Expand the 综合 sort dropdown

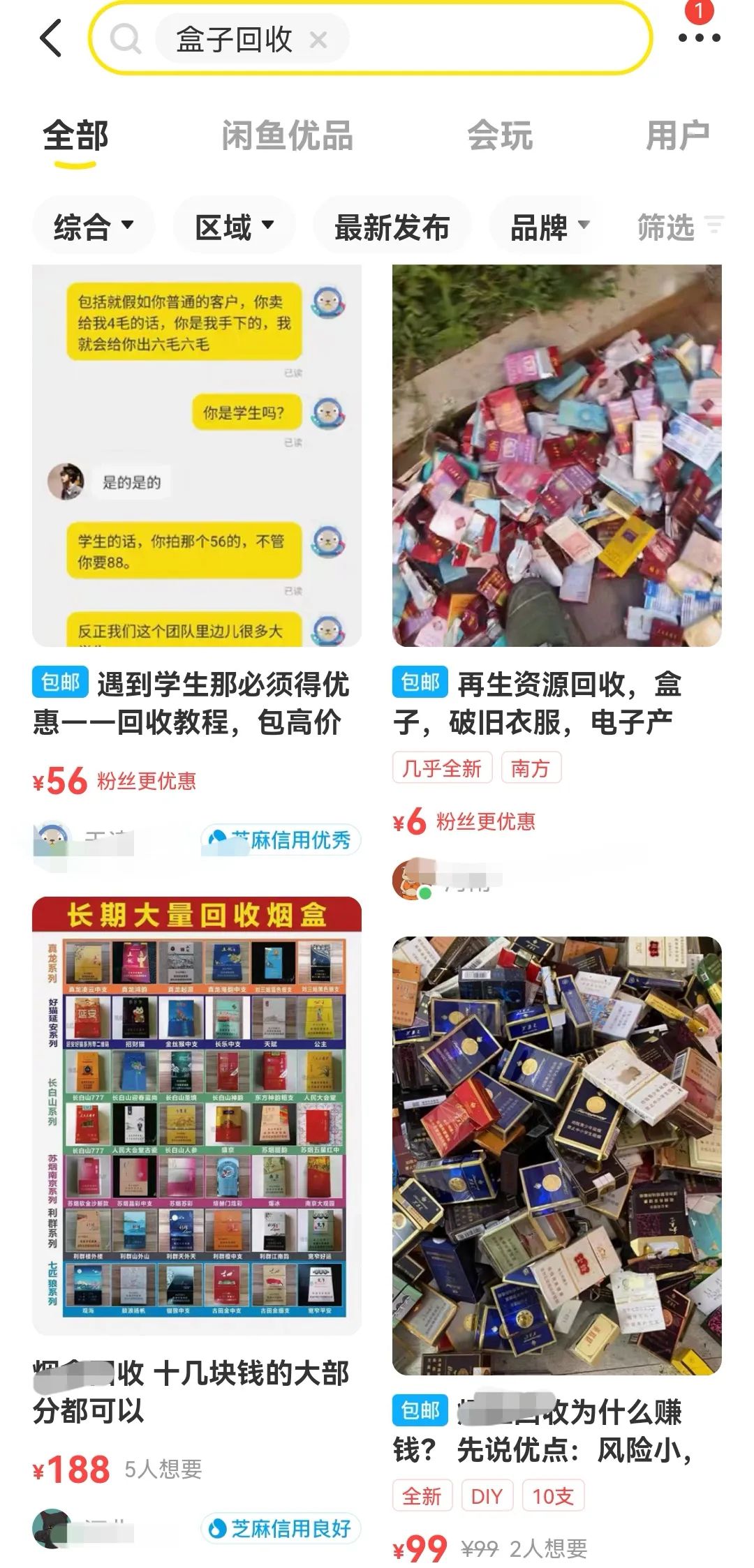click(93, 227)
